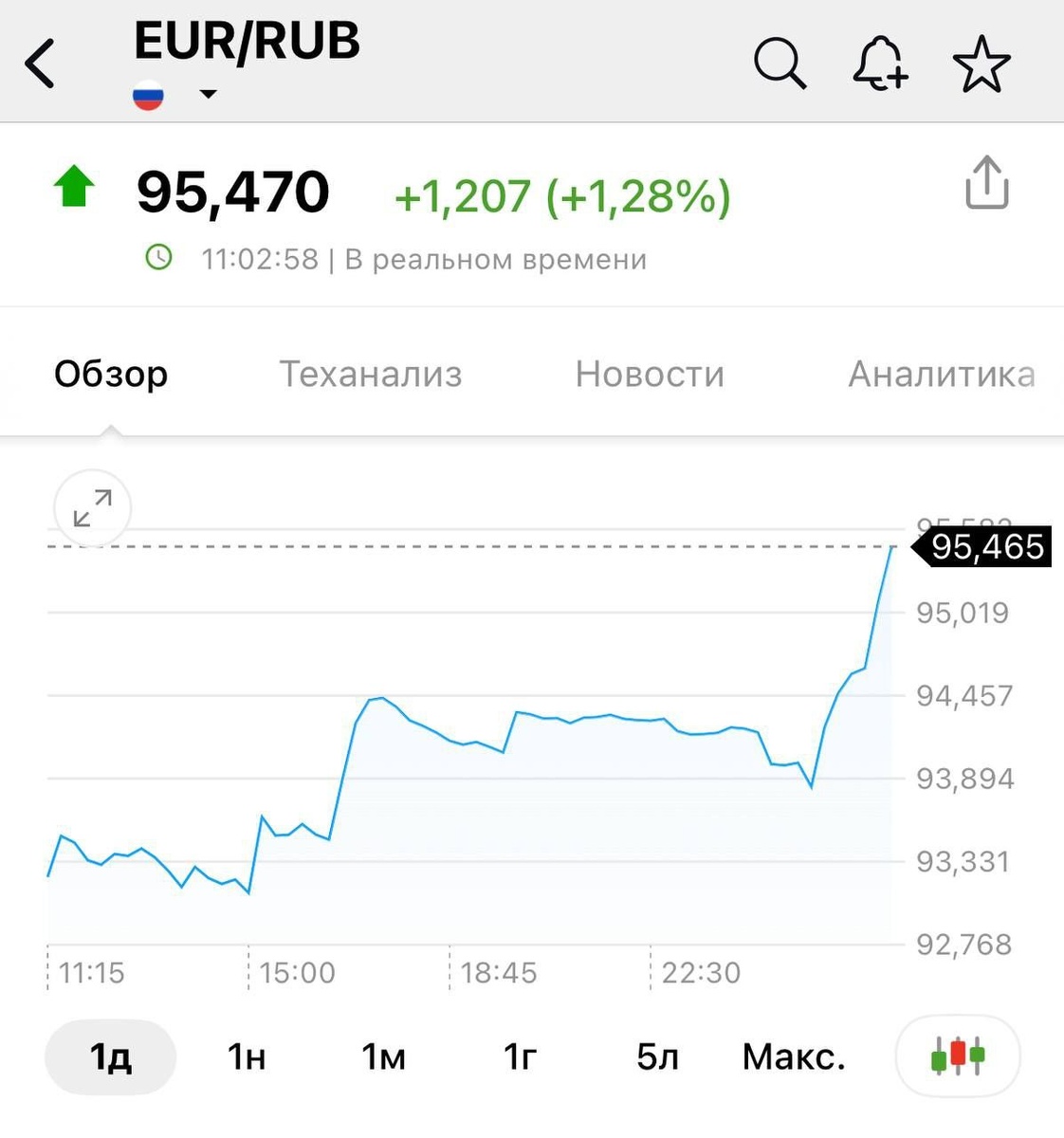Image resolution: width=1064 pixels, height=1138 pixels.
Task: Add a price alert with the bell
Action: [880, 64]
